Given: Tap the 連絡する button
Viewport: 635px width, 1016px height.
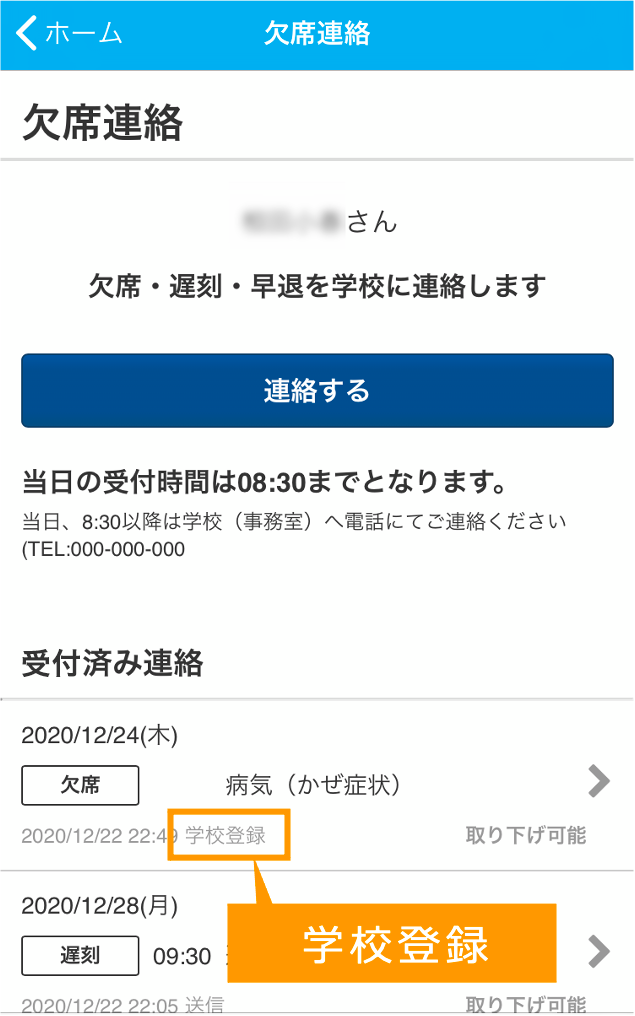Looking at the screenshot, I should pyautogui.click(x=317, y=390).
